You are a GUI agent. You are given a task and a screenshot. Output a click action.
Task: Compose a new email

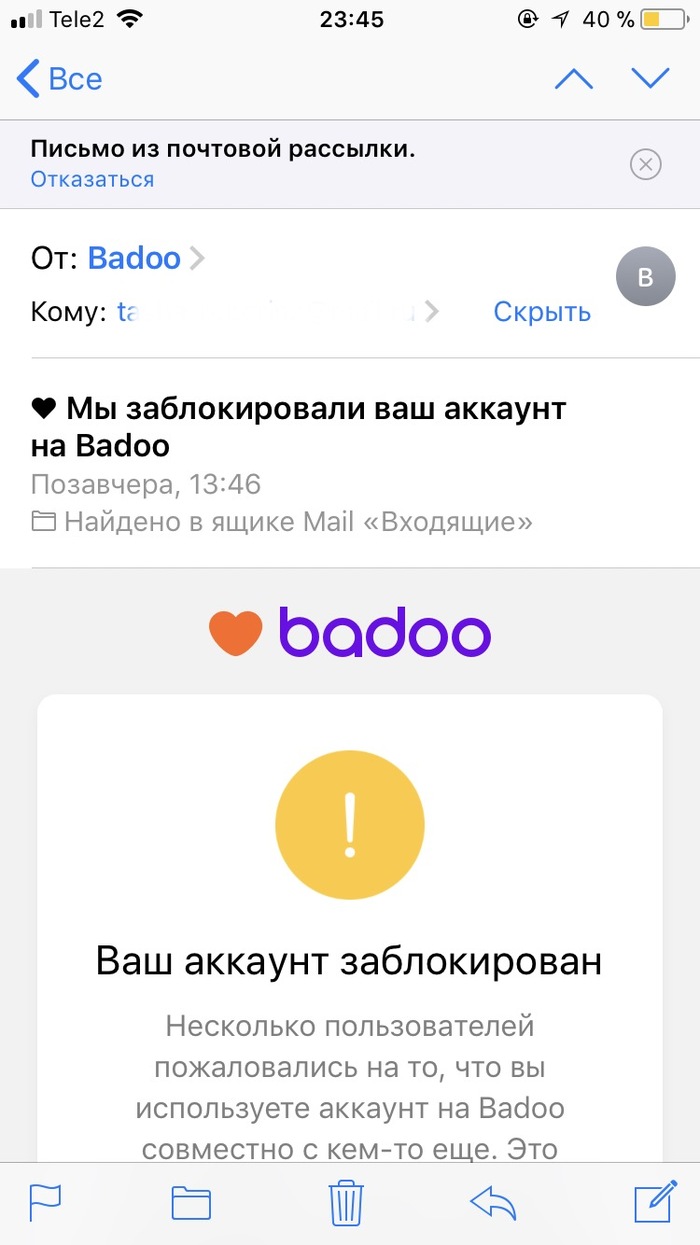[655, 1202]
